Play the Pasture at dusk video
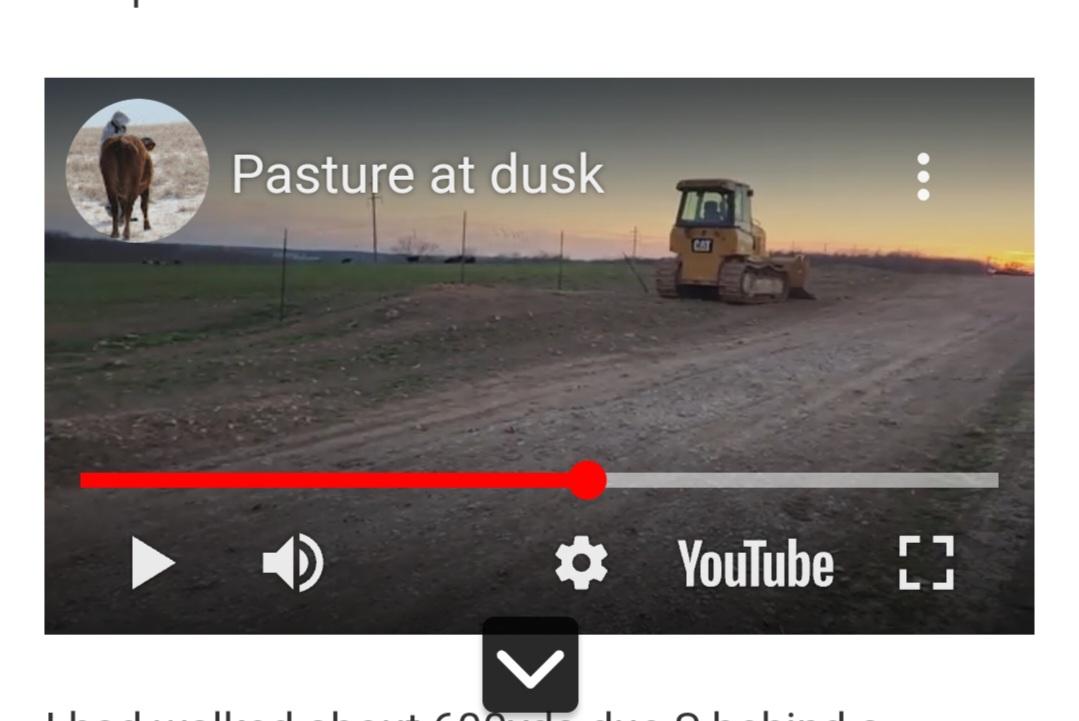 (x=153, y=563)
